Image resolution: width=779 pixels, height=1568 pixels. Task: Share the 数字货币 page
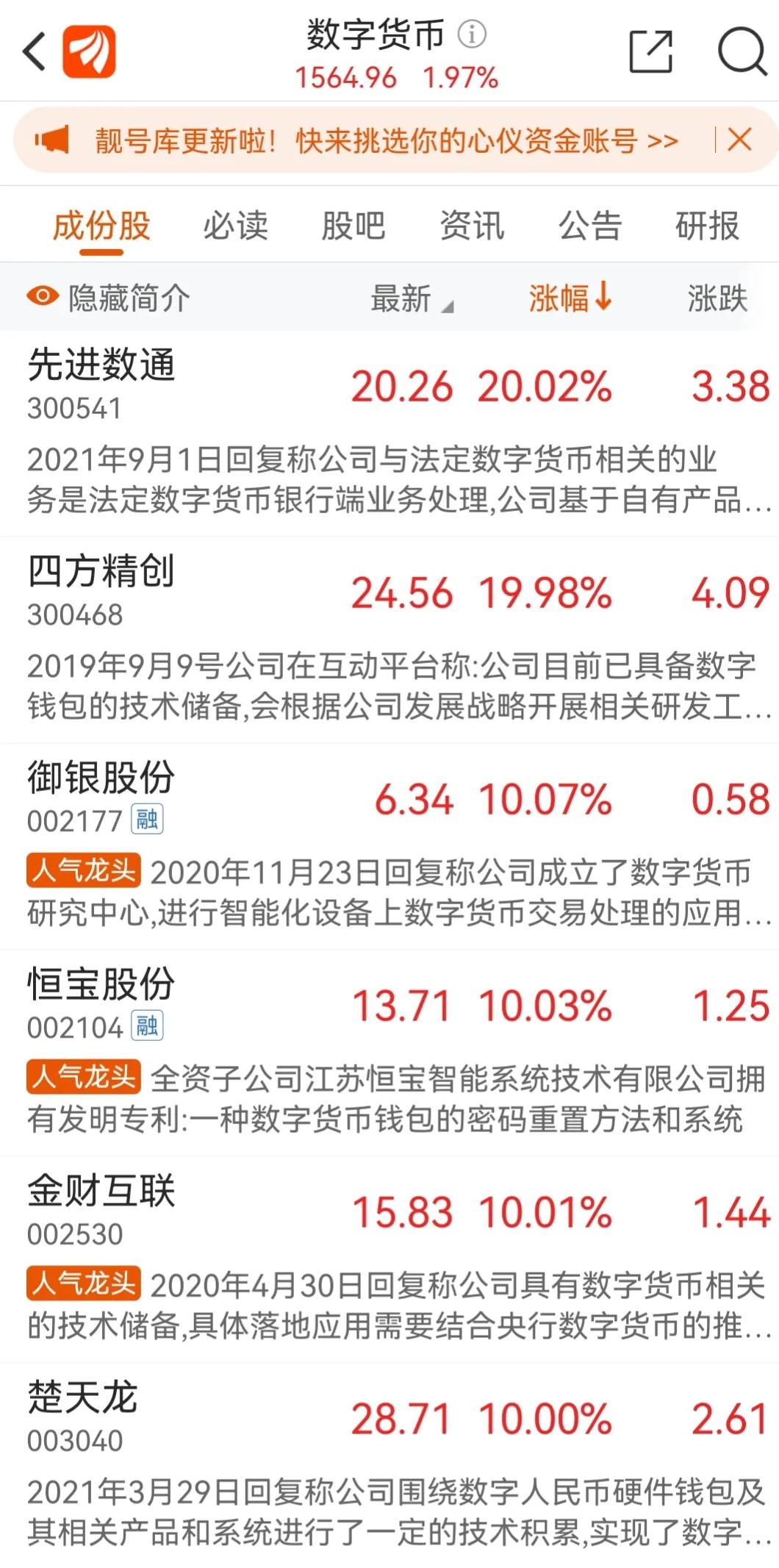pos(651,51)
